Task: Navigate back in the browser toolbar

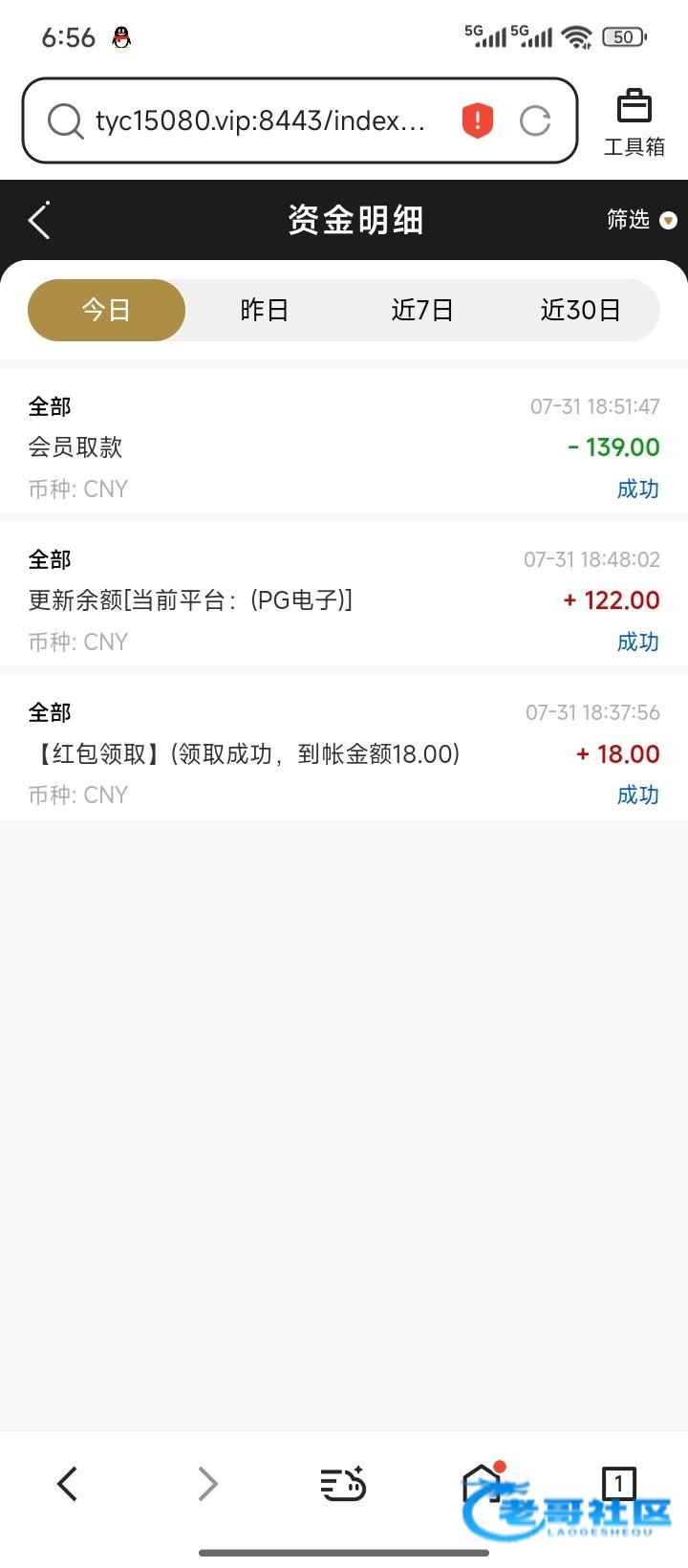Action: pyautogui.click(x=67, y=1484)
